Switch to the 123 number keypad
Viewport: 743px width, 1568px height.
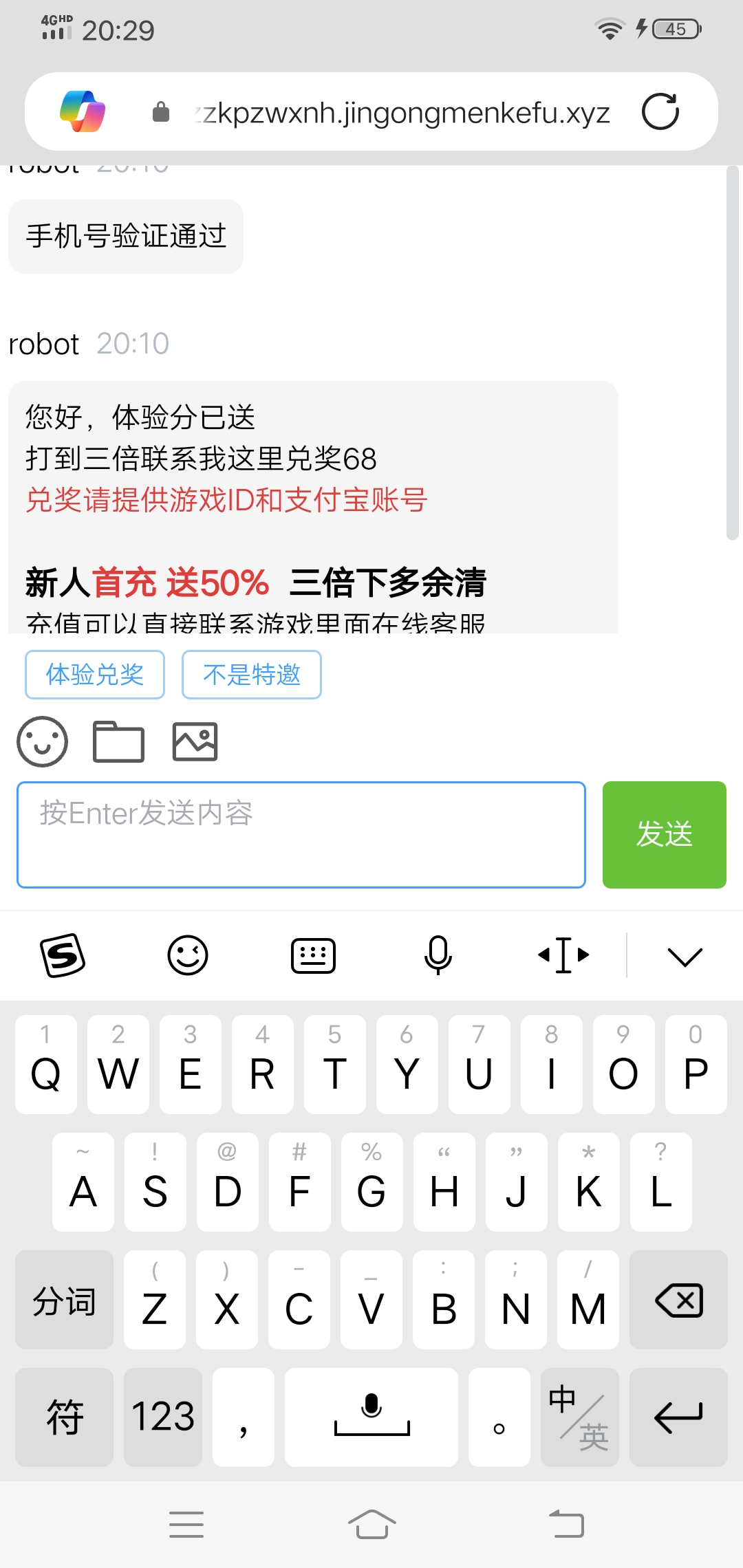coord(163,1417)
